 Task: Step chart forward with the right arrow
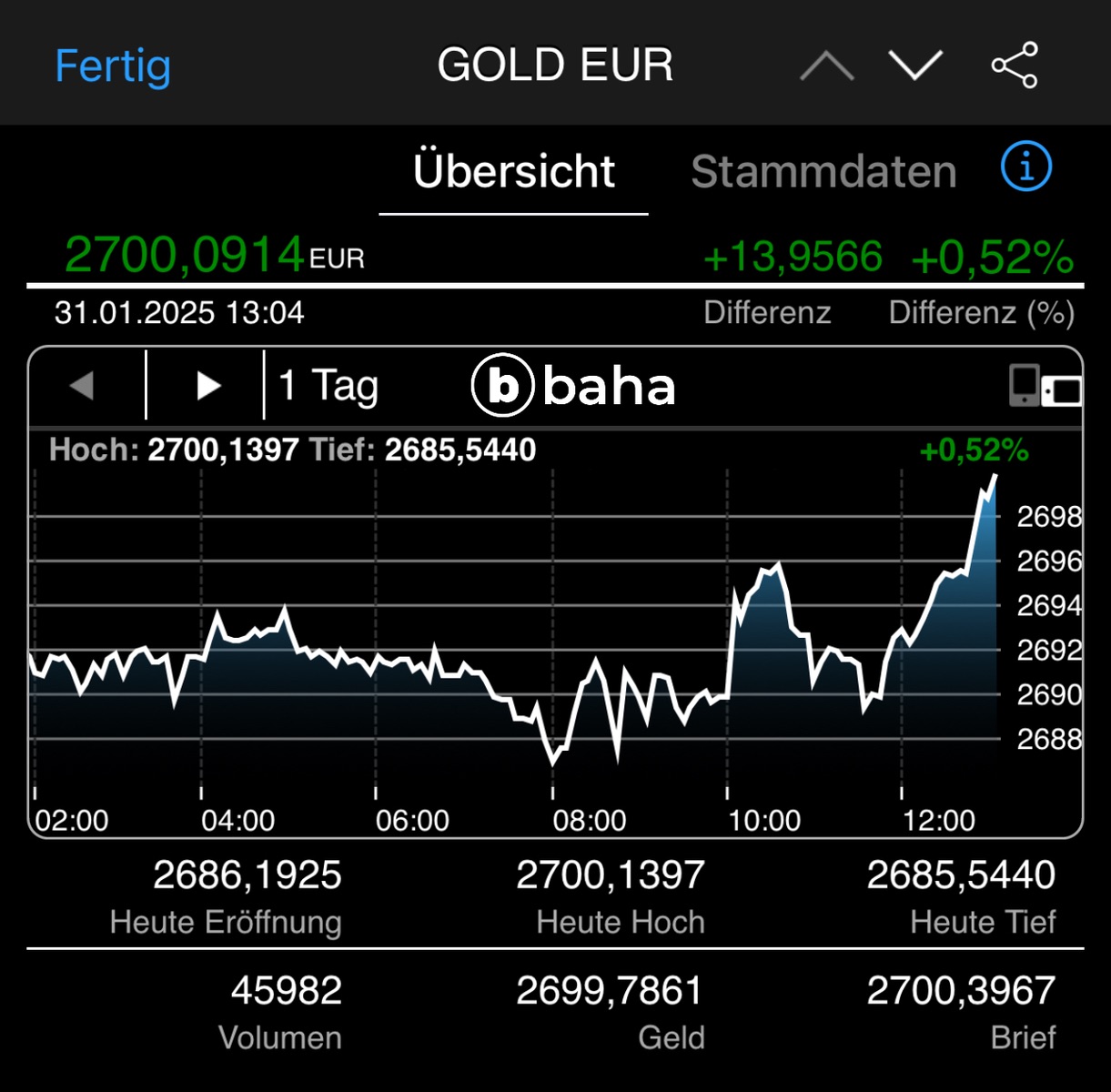[x=208, y=386]
